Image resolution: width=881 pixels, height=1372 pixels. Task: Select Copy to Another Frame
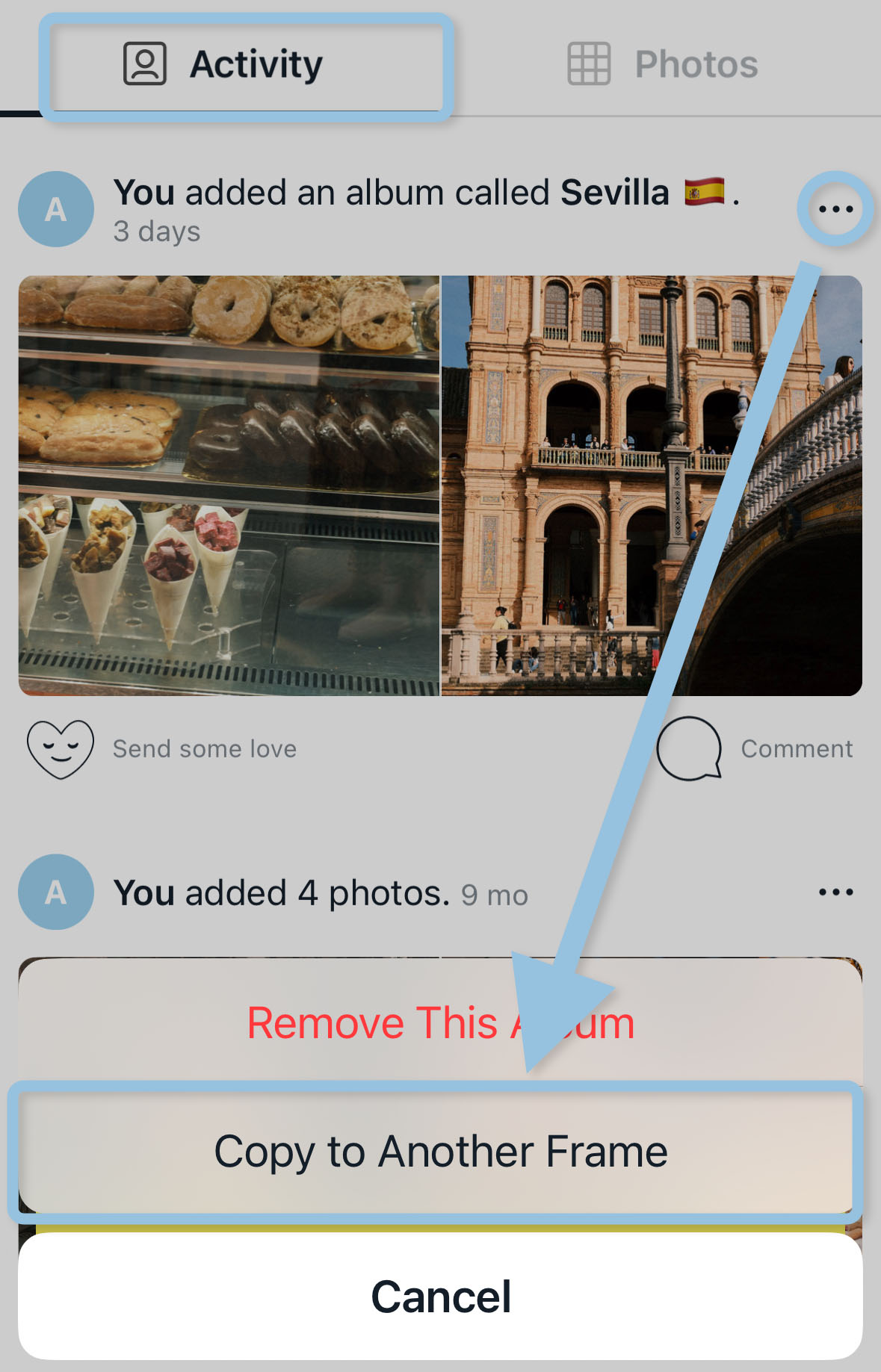[x=440, y=1151]
